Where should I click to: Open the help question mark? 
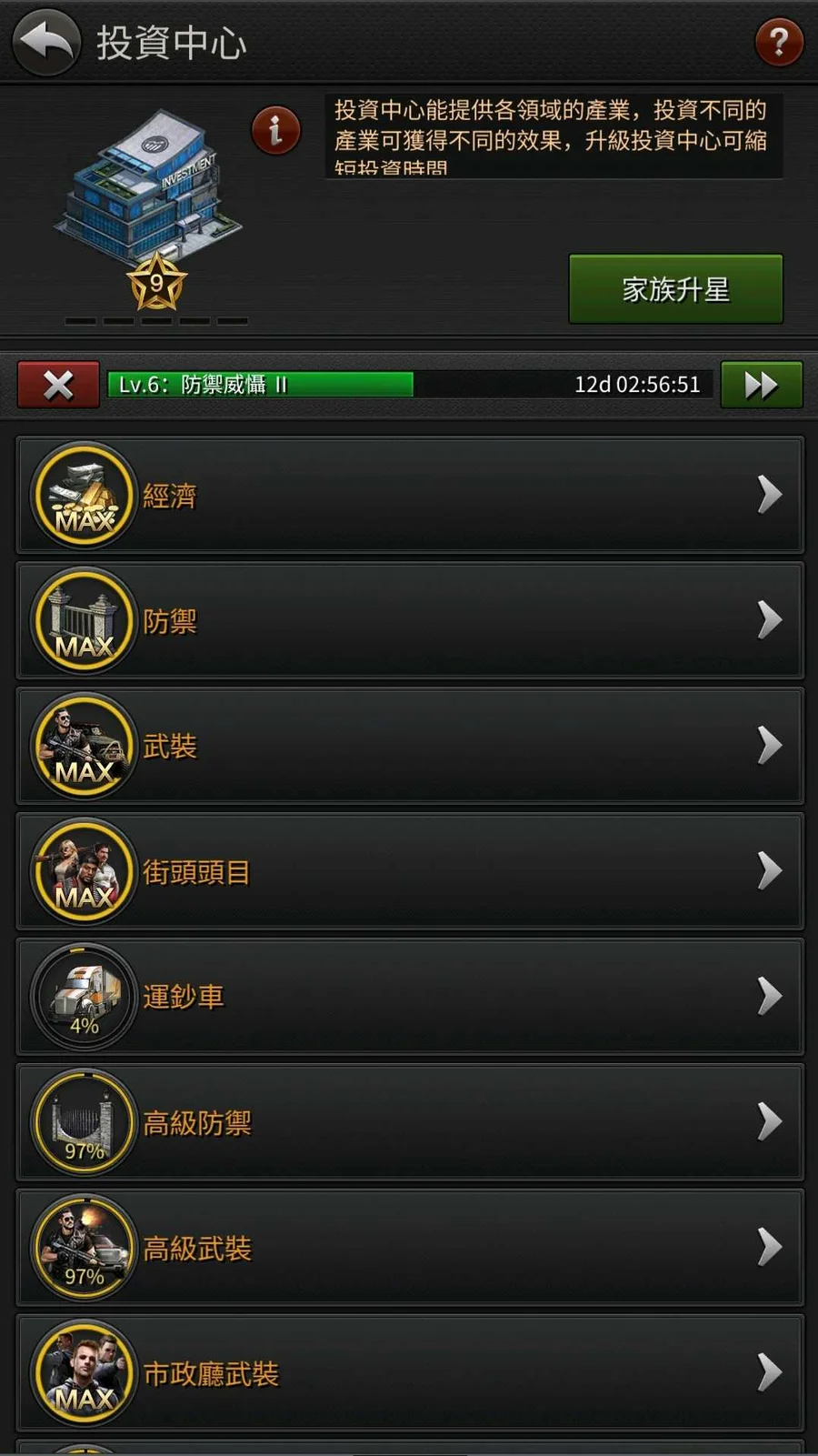(779, 43)
